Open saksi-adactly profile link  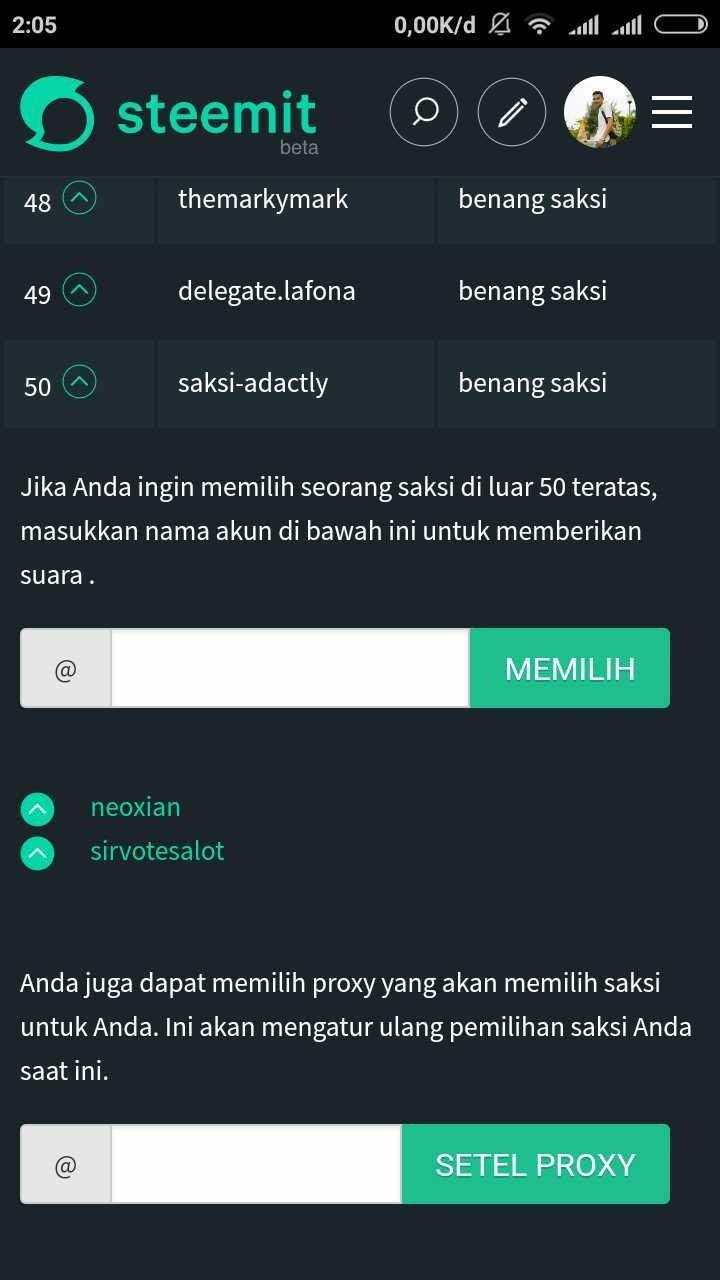(x=253, y=383)
